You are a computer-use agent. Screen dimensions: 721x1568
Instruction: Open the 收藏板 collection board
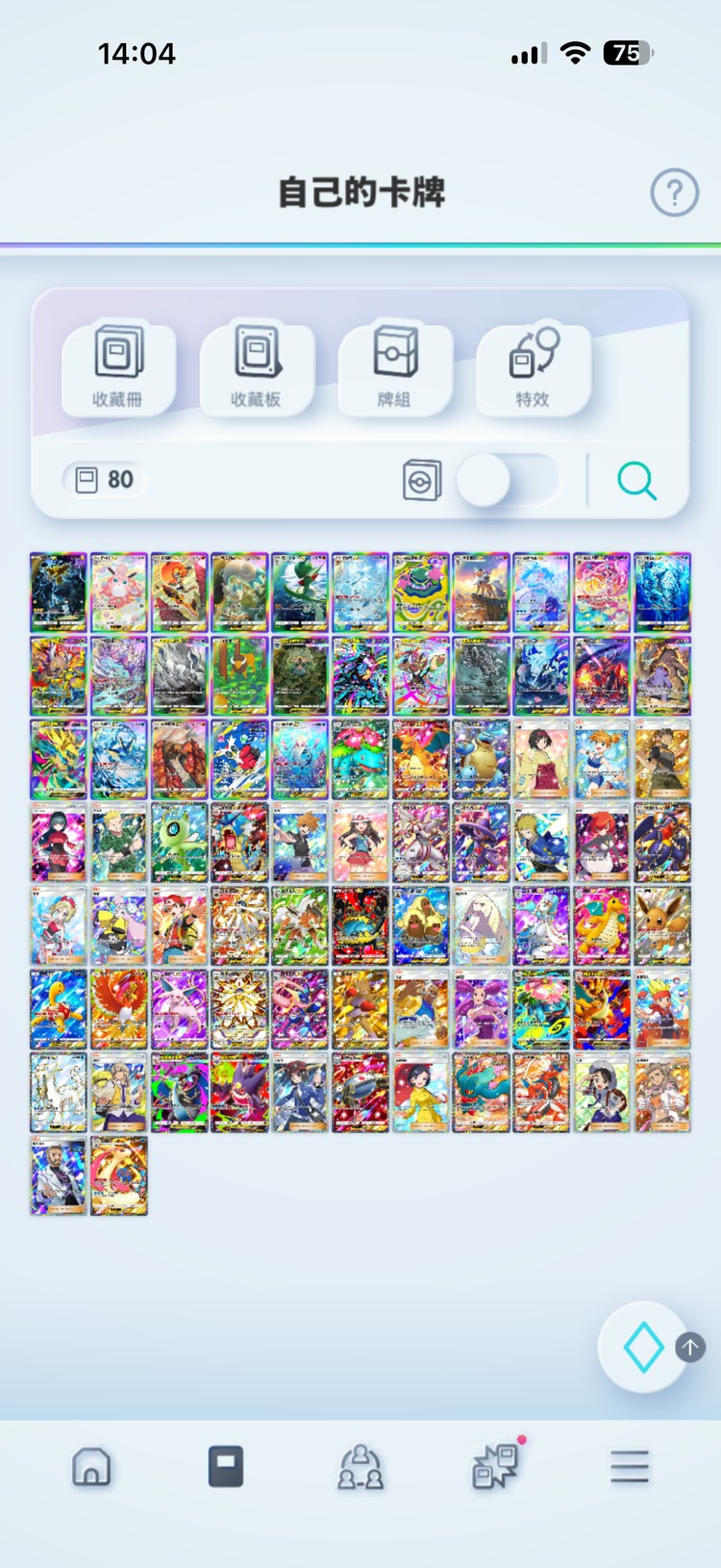[257, 368]
